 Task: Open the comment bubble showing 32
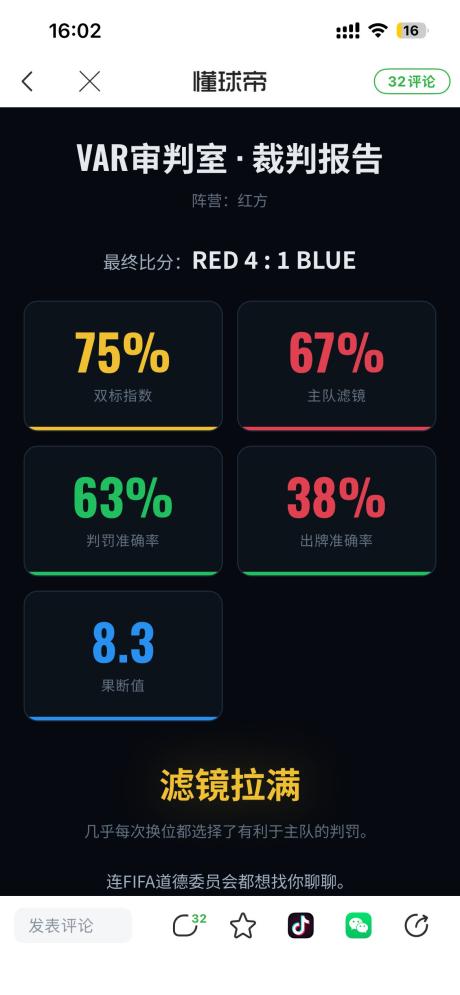click(189, 925)
